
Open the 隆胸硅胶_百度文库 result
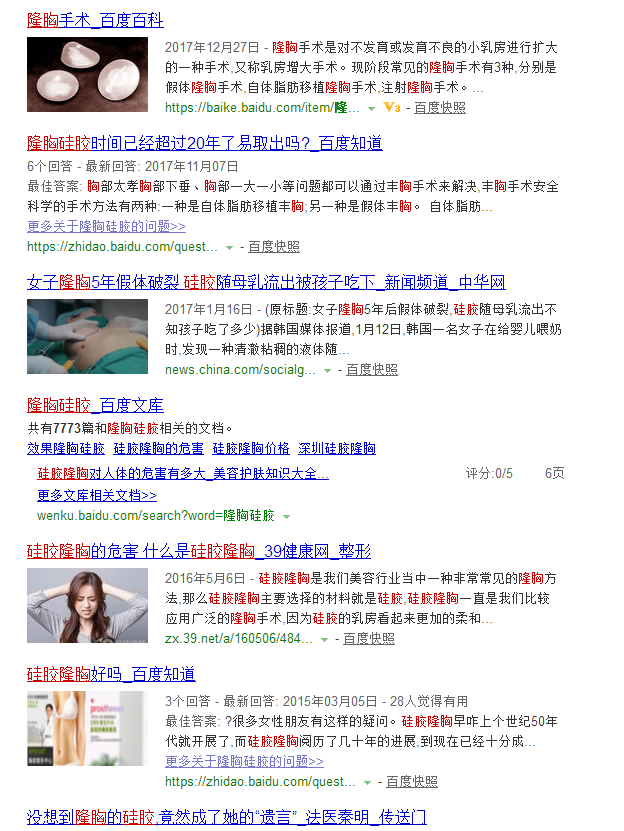coord(95,405)
